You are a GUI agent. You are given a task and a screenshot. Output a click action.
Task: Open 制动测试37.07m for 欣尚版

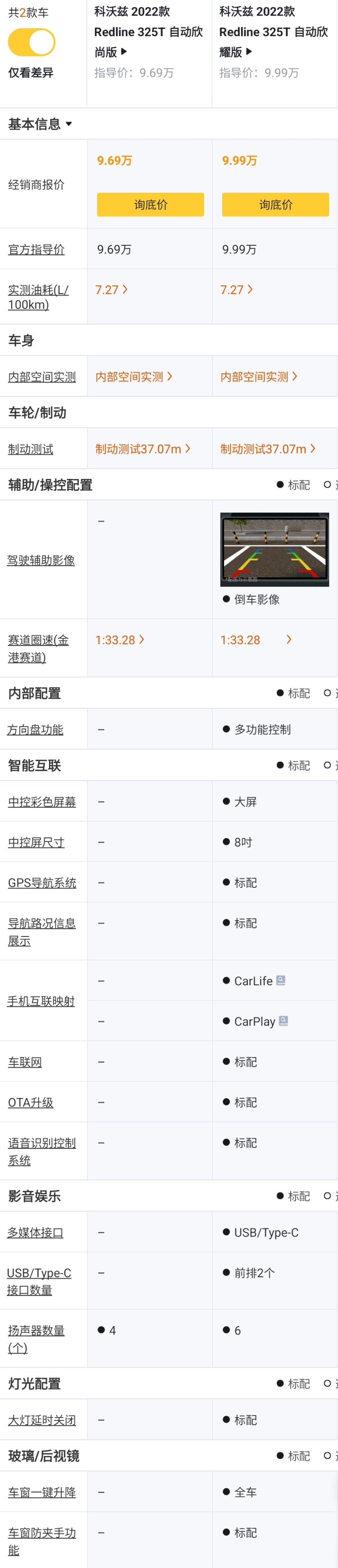(142, 449)
